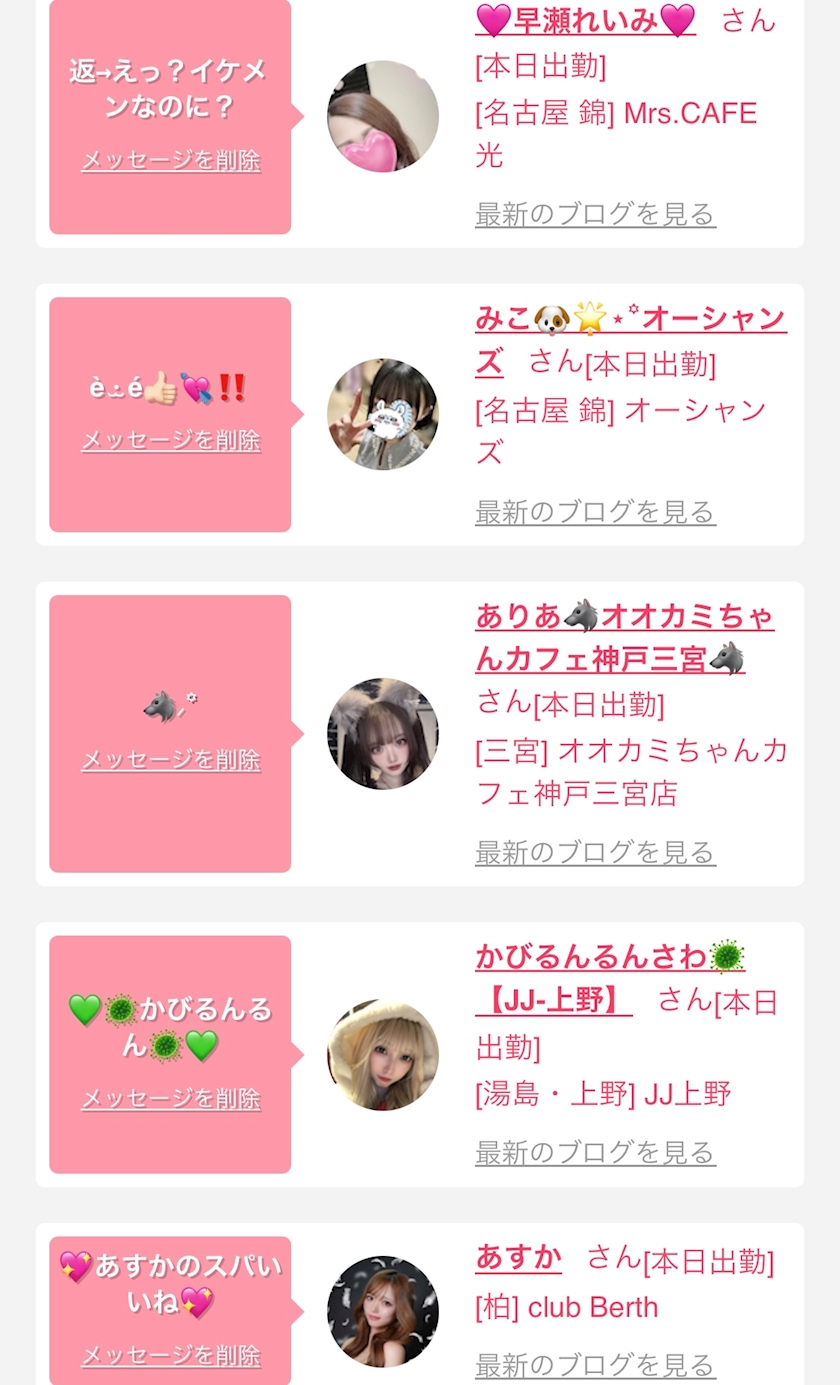View あすか's latest blog at club Berth

pyautogui.click(x=595, y=1365)
